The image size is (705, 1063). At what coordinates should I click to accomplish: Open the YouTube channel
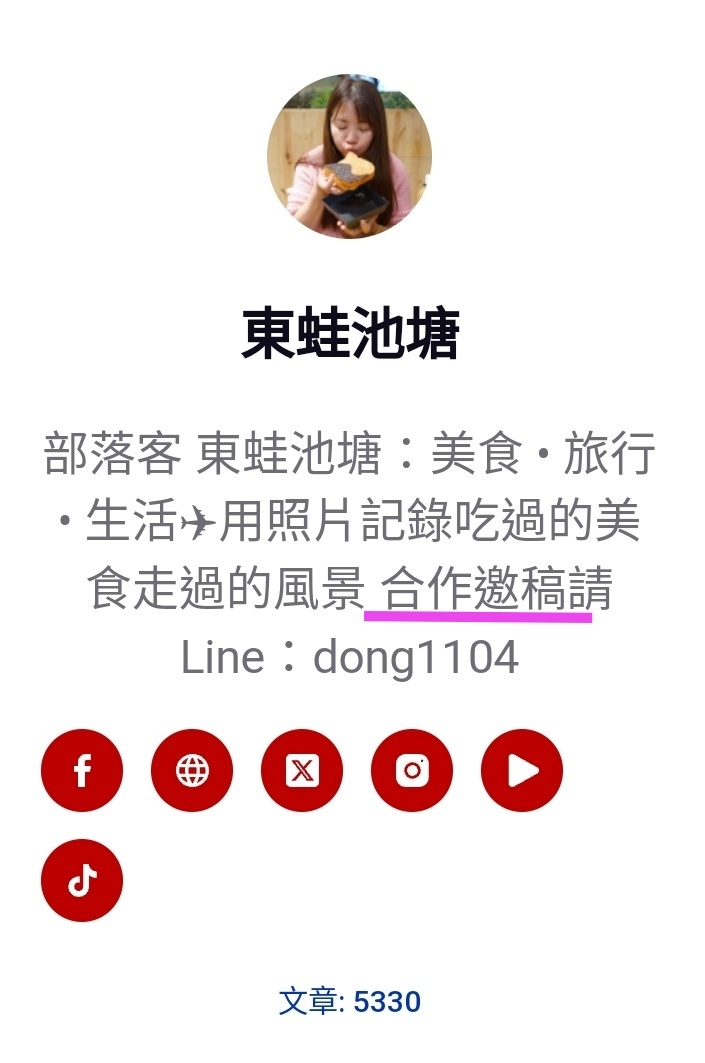click(x=522, y=770)
